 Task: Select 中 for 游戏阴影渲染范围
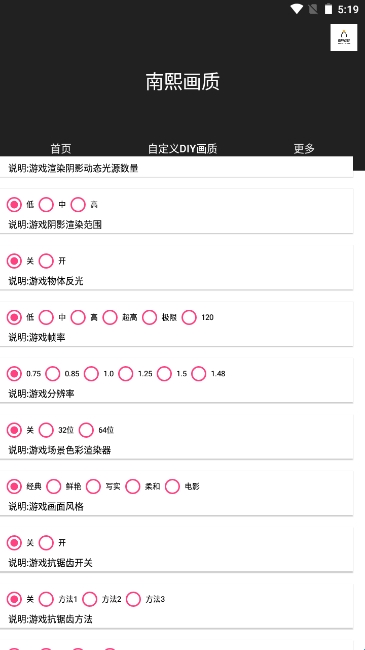pyautogui.click(x=46, y=204)
